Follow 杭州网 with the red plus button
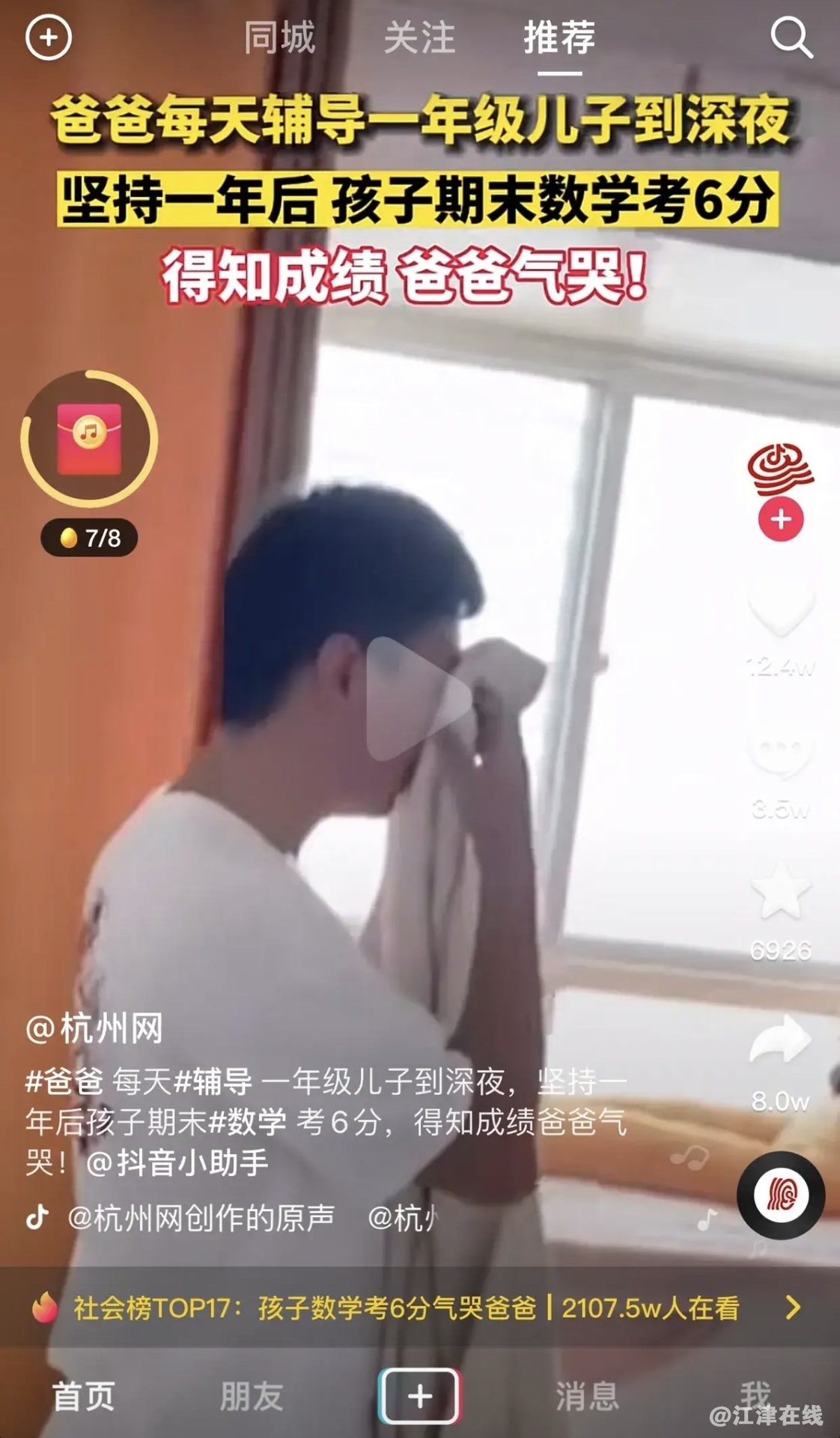 click(x=781, y=519)
